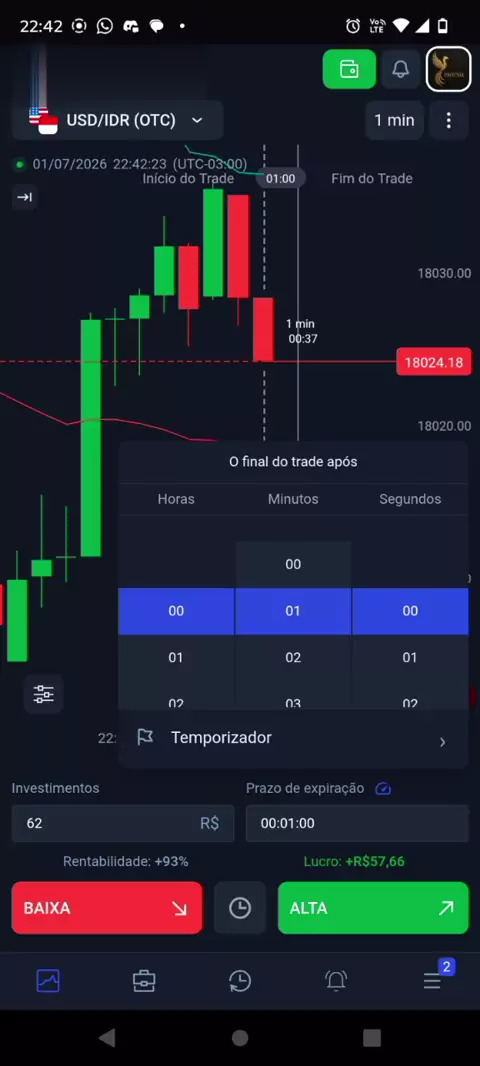The height and width of the screenshot is (1066, 480).
Task: Select 02 in the Minutos column
Action: pos(293,657)
